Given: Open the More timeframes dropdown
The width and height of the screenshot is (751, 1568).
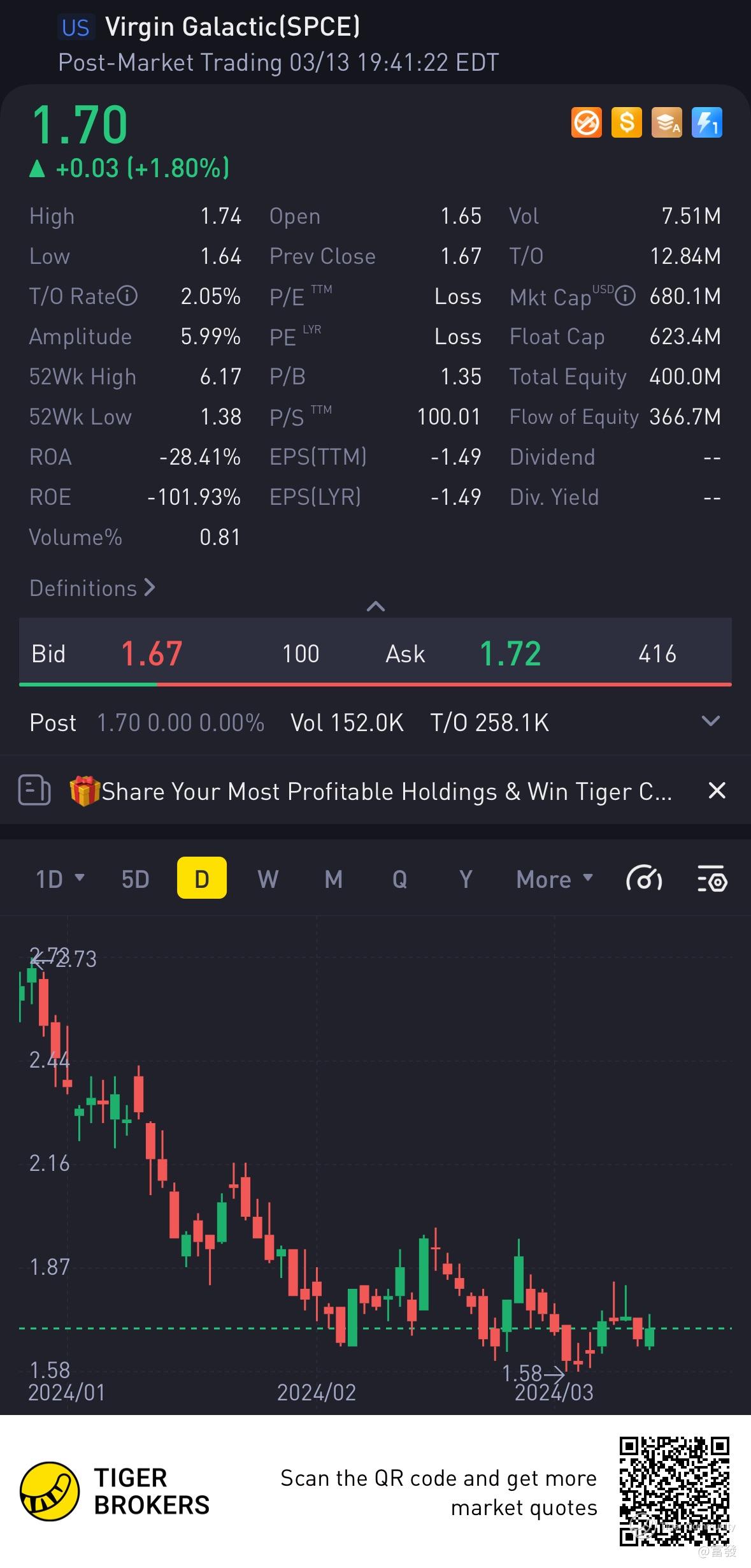Looking at the screenshot, I should pos(554,879).
